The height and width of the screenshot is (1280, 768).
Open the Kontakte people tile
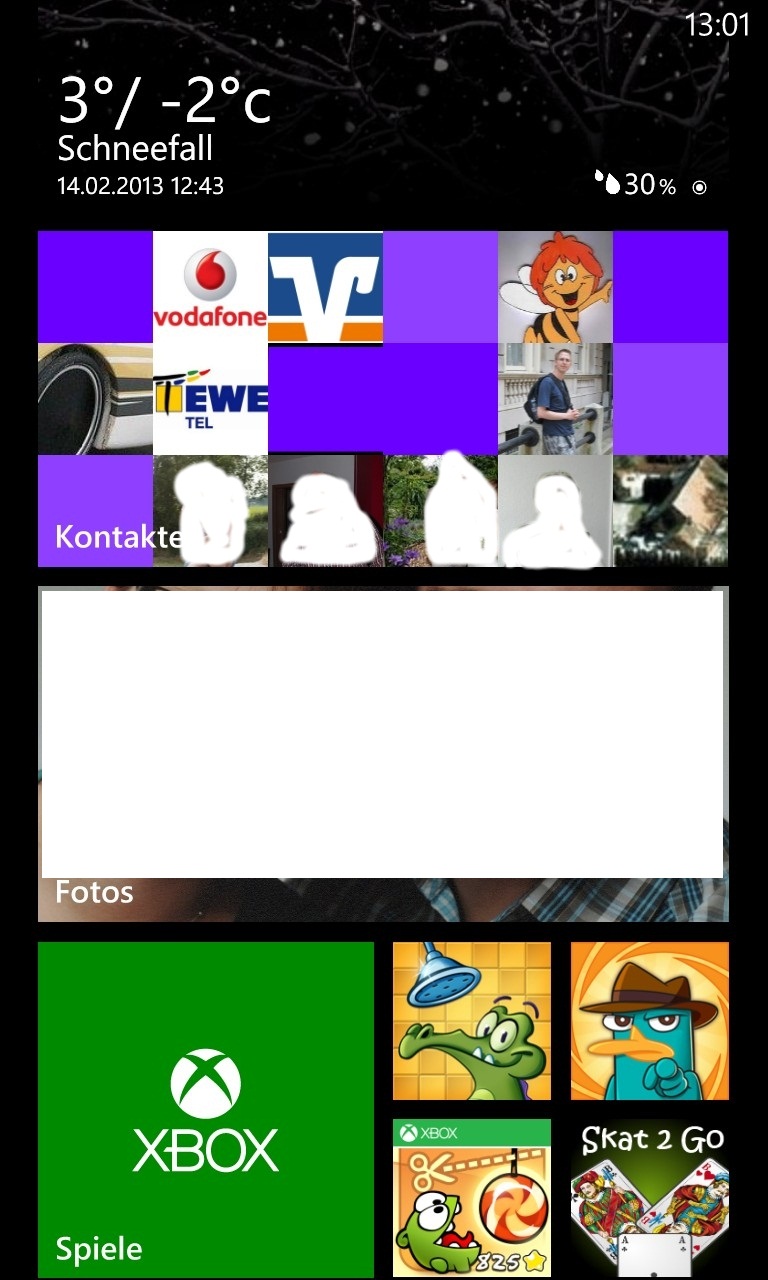click(x=383, y=399)
